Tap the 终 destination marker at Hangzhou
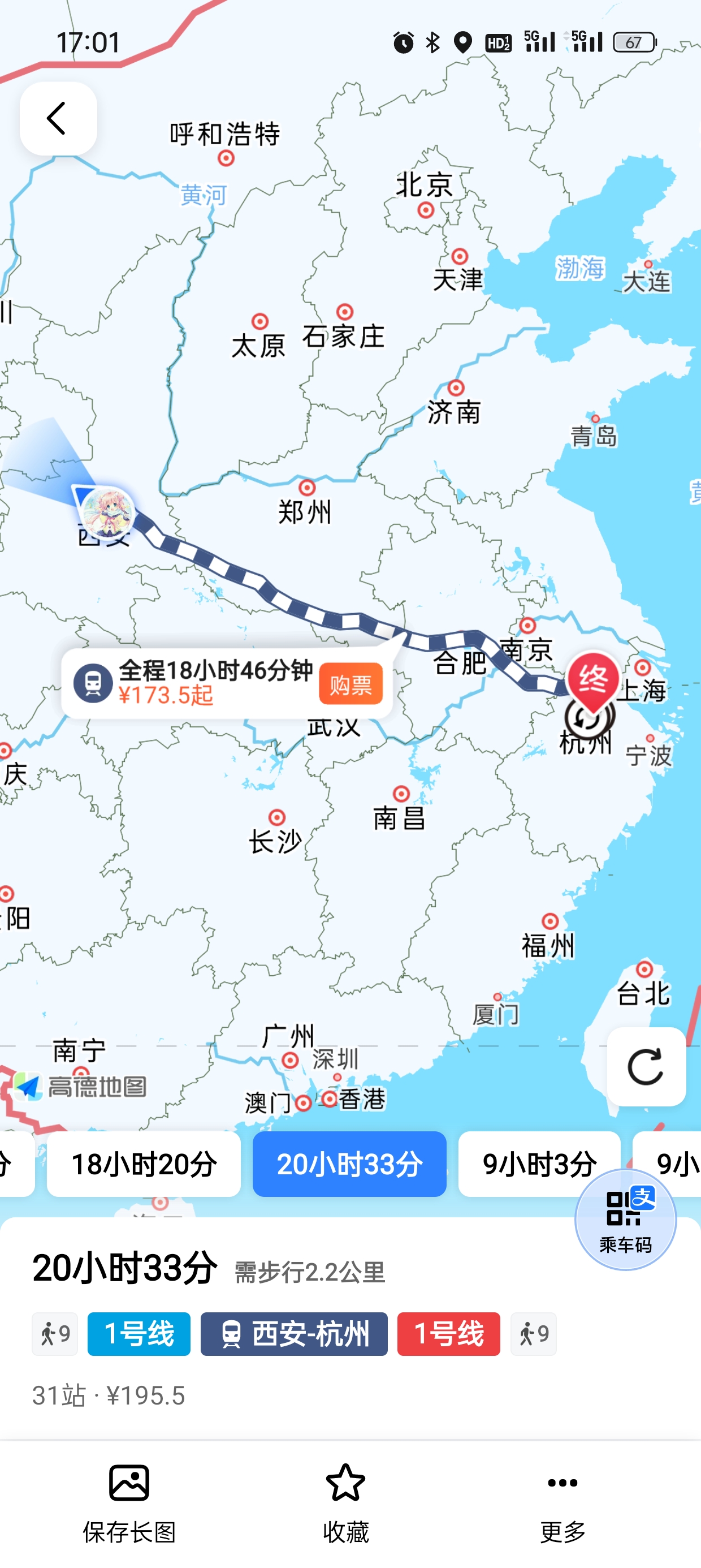The height and width of the screenshot is (1568, 701). (592, 679)
